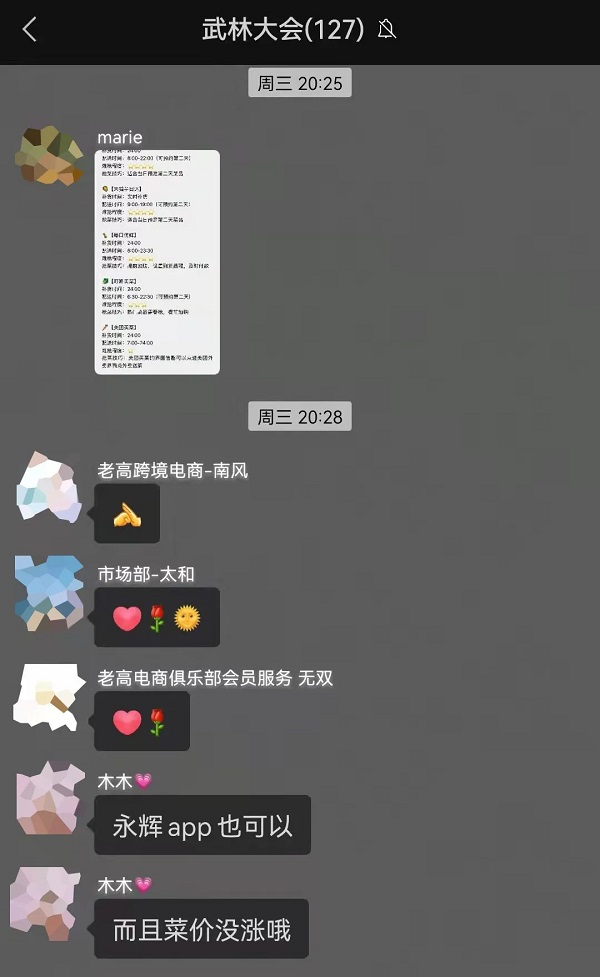View profile of 老高跨境电商-南风
This screenshot has width=600, height=977.
[x=49, y=487]
